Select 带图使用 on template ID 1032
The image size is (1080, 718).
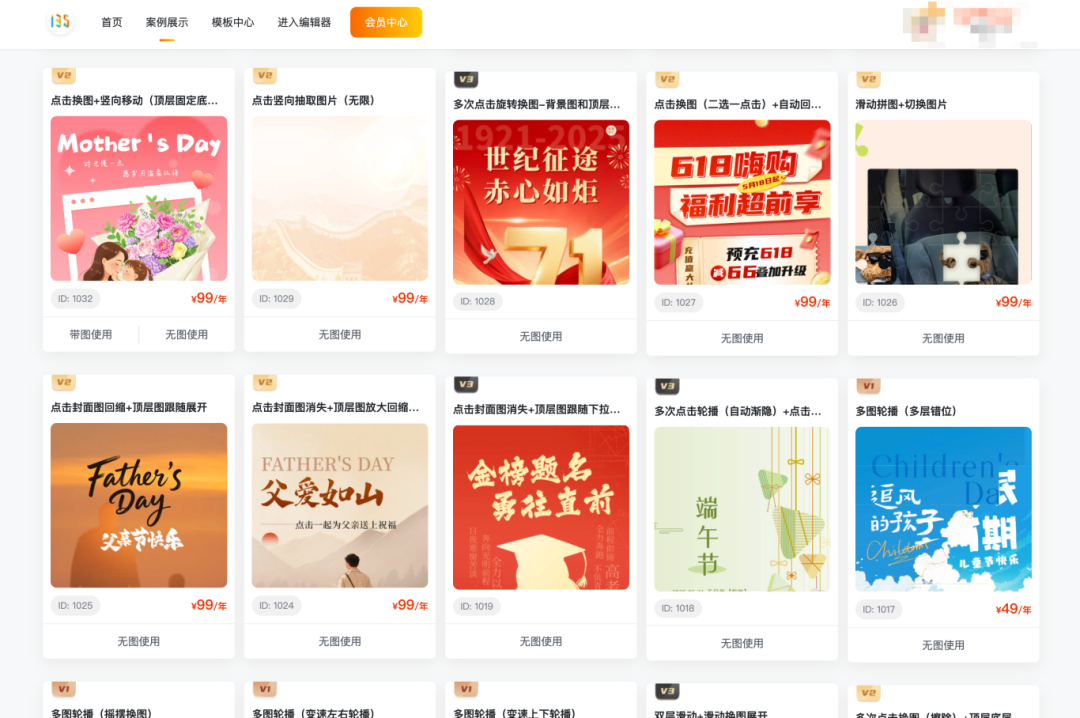90,334
